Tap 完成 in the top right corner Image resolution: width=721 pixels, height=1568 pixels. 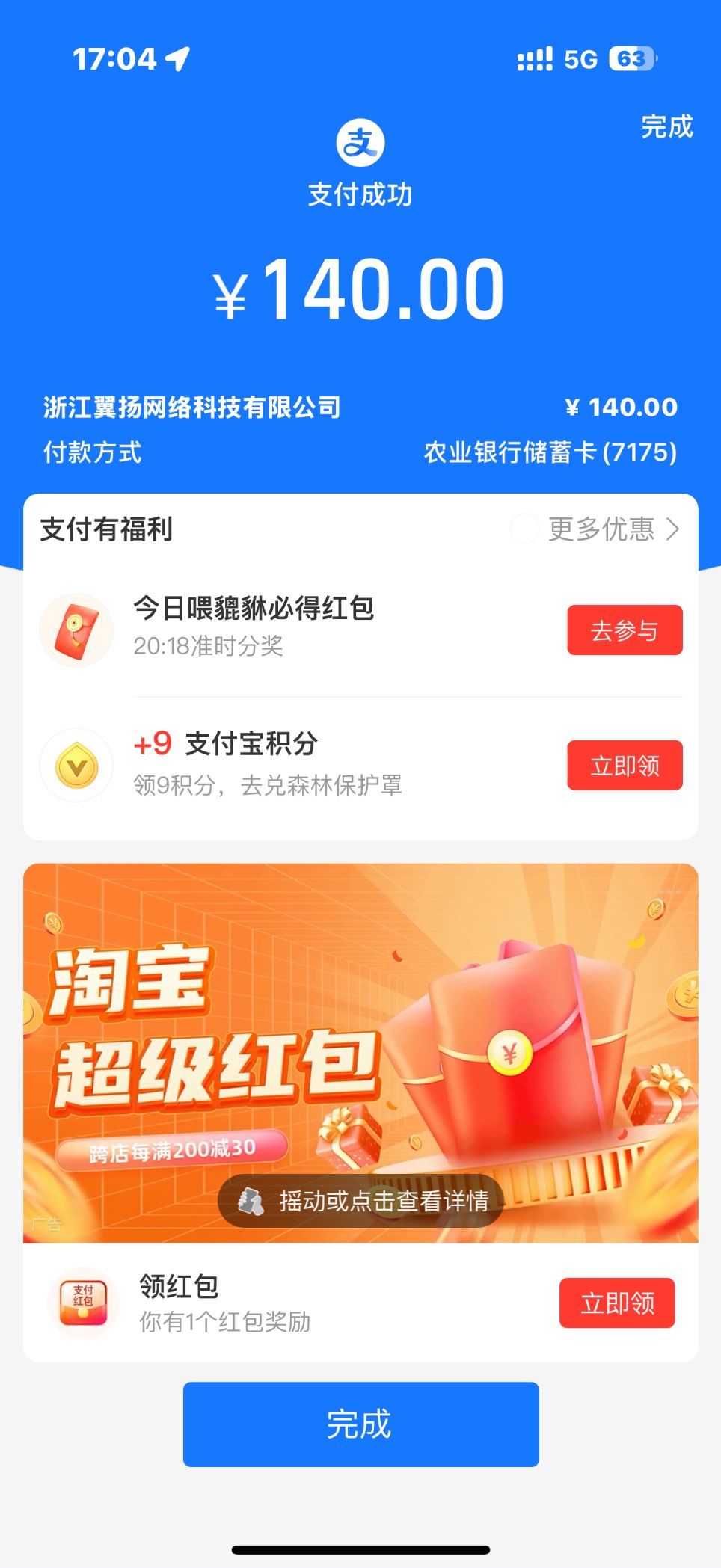point(666,126)
